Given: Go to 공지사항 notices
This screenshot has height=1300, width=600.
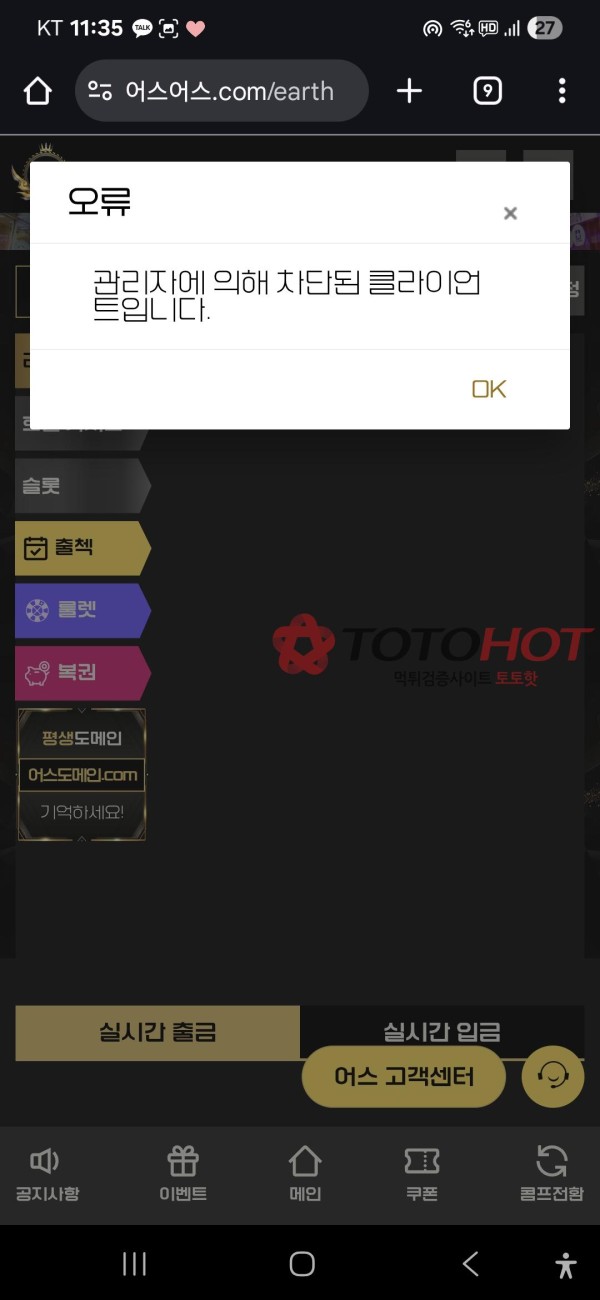Looking at the screenshot, I should (47, 1174).
